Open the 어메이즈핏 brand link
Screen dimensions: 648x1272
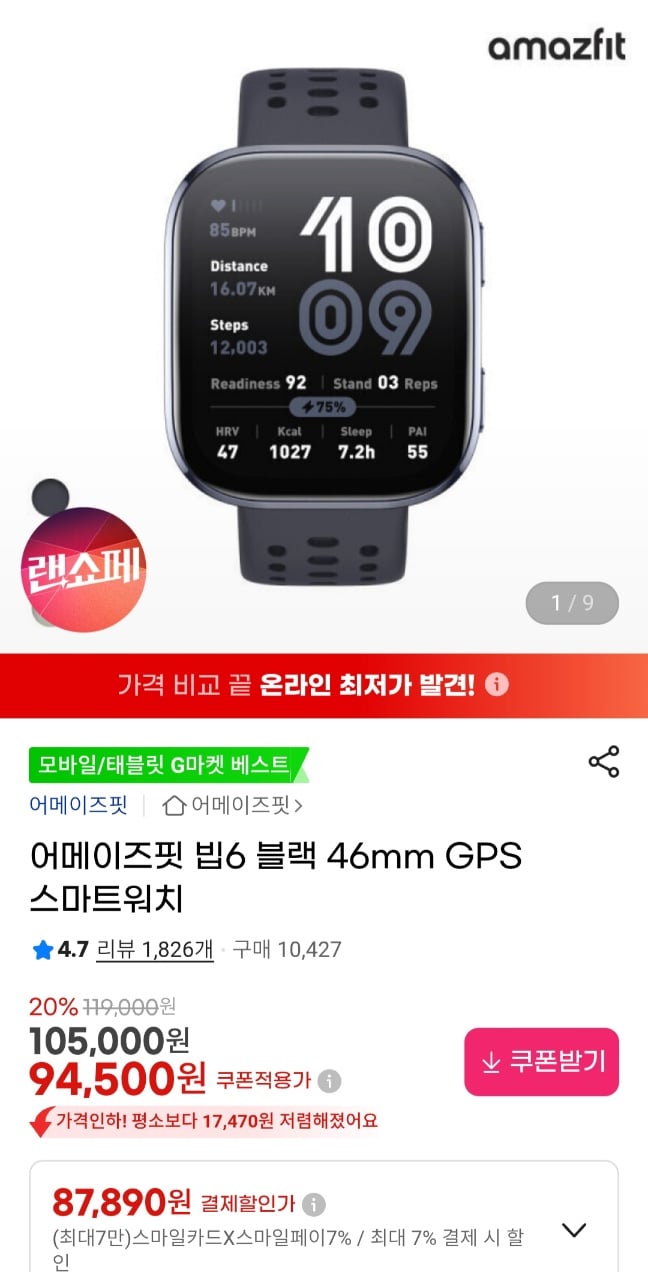78,804
